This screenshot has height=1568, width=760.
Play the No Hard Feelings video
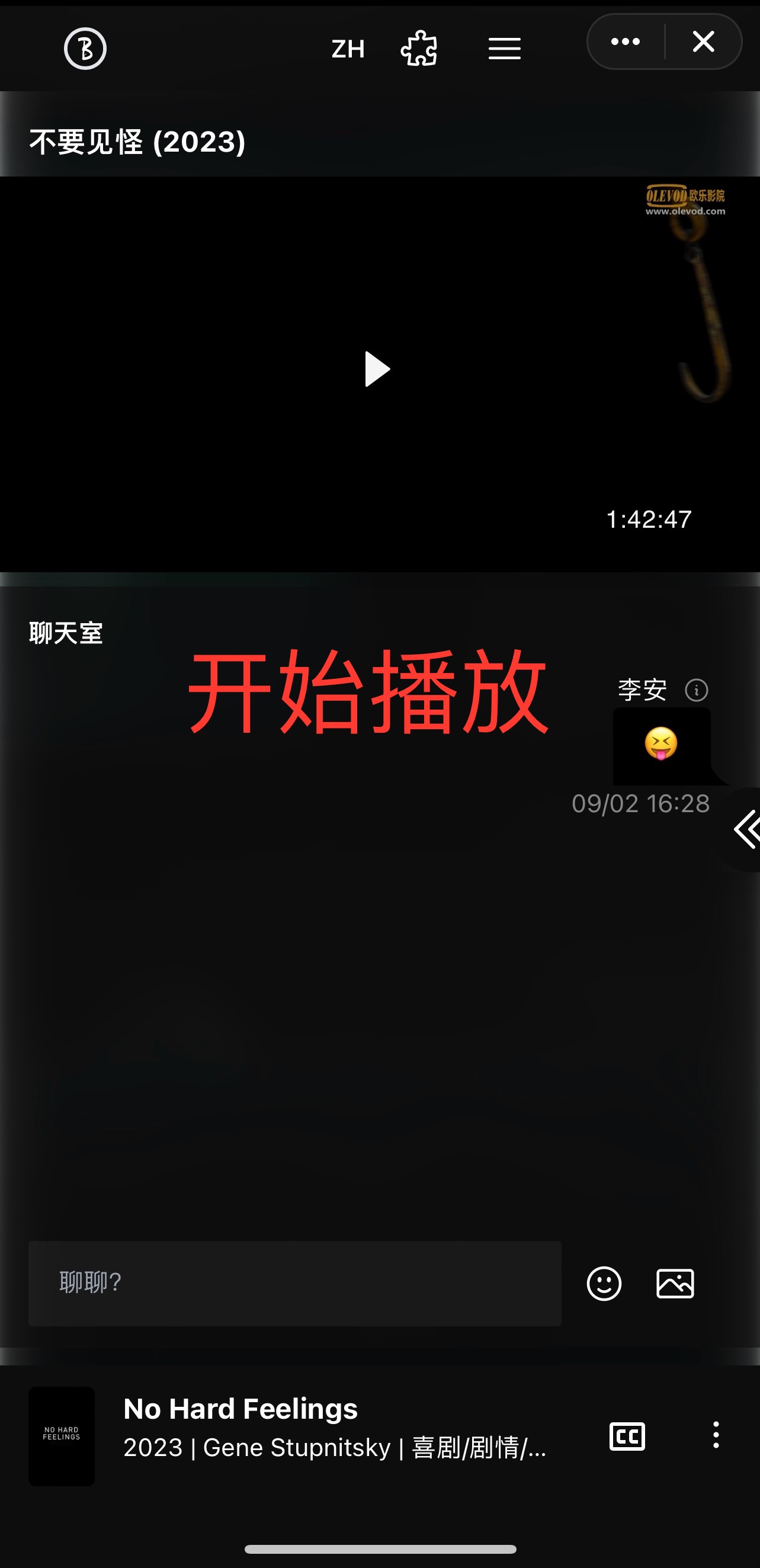pyautogui.click(x=377, y=369)
